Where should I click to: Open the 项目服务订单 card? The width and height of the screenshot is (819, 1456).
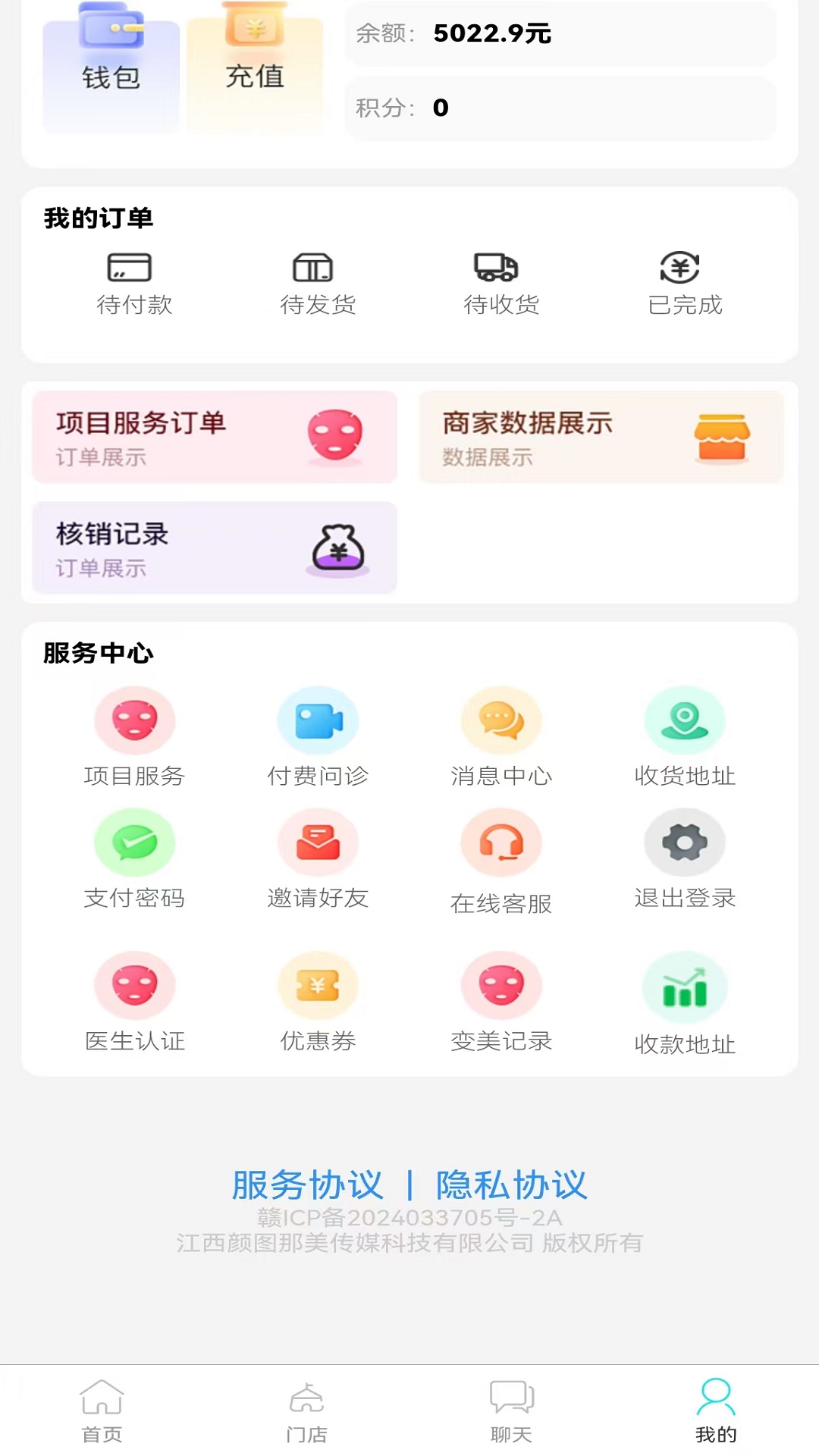[x=215, y=437]
